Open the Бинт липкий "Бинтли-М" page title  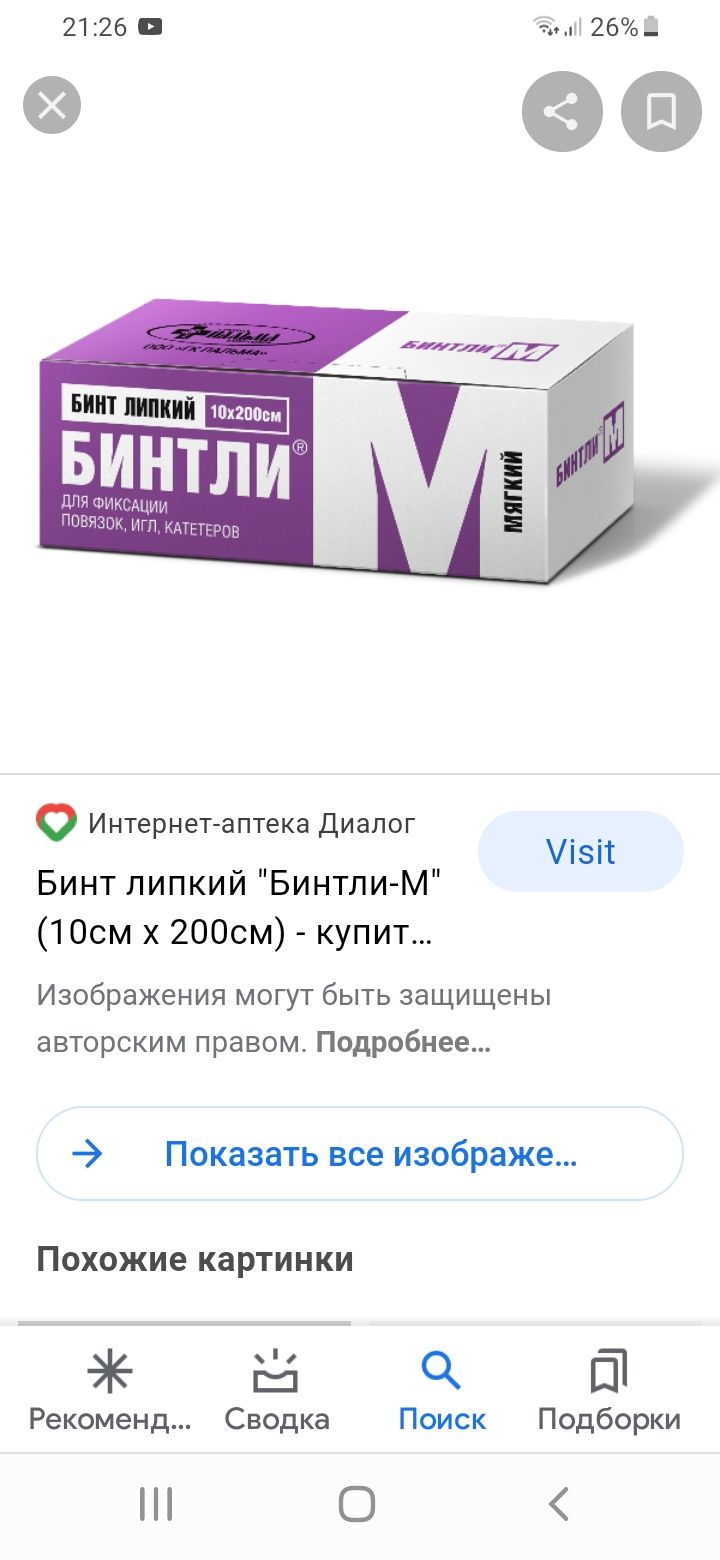click(240, 908)
